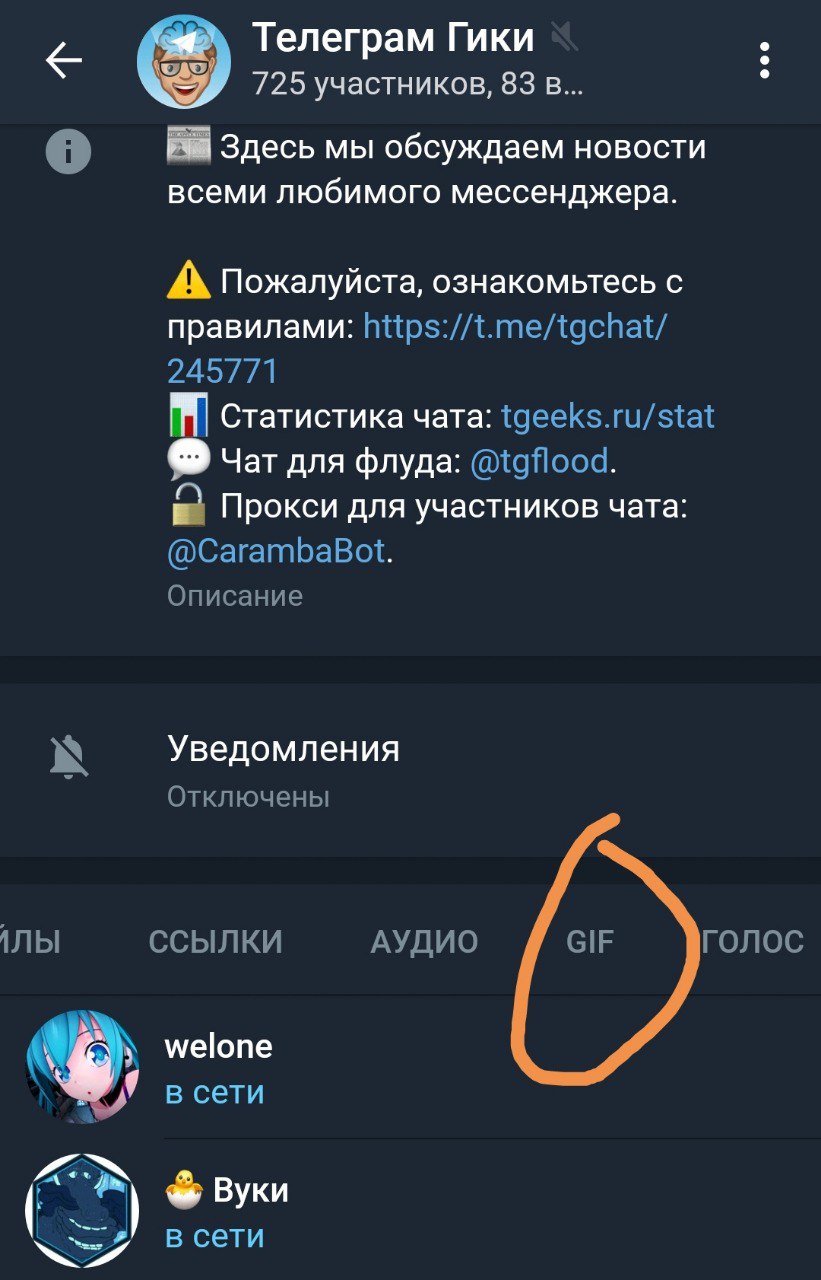Viewport: 821px width, 1280px height.
Task: Go back using the arrow icon
Action: 64,61
